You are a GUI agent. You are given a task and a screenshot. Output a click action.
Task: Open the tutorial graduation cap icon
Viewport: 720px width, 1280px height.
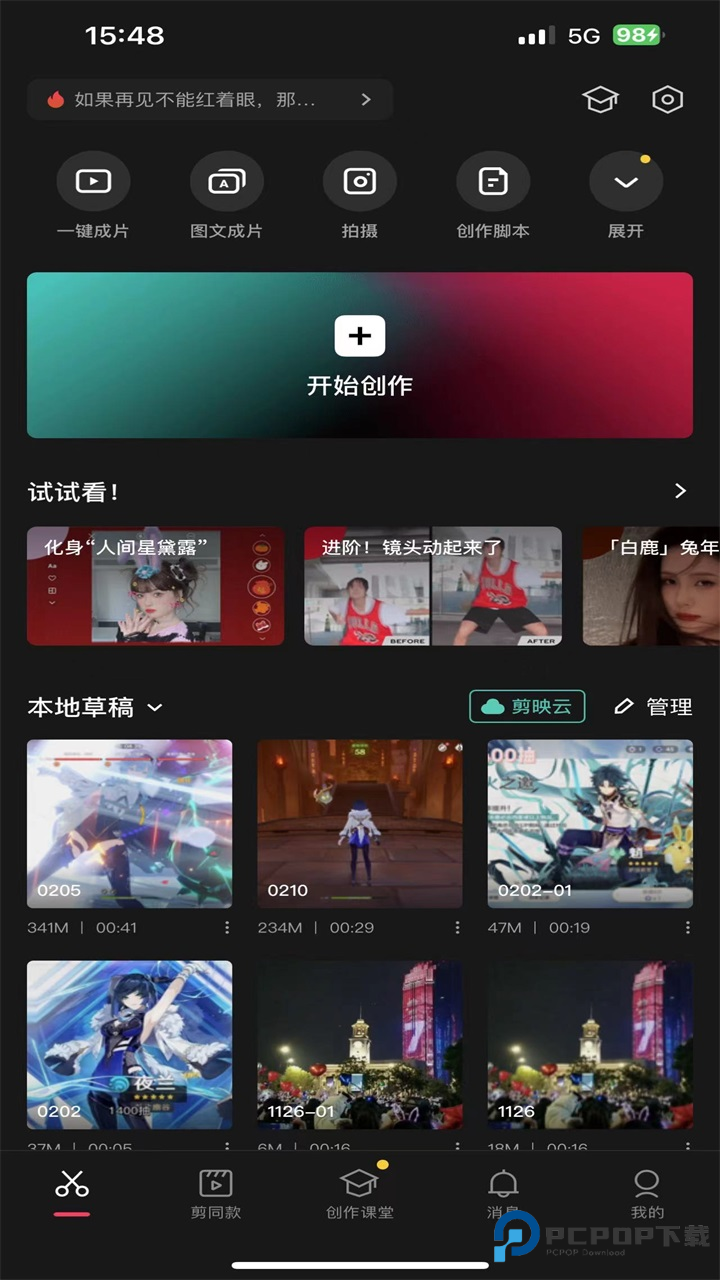599,99
